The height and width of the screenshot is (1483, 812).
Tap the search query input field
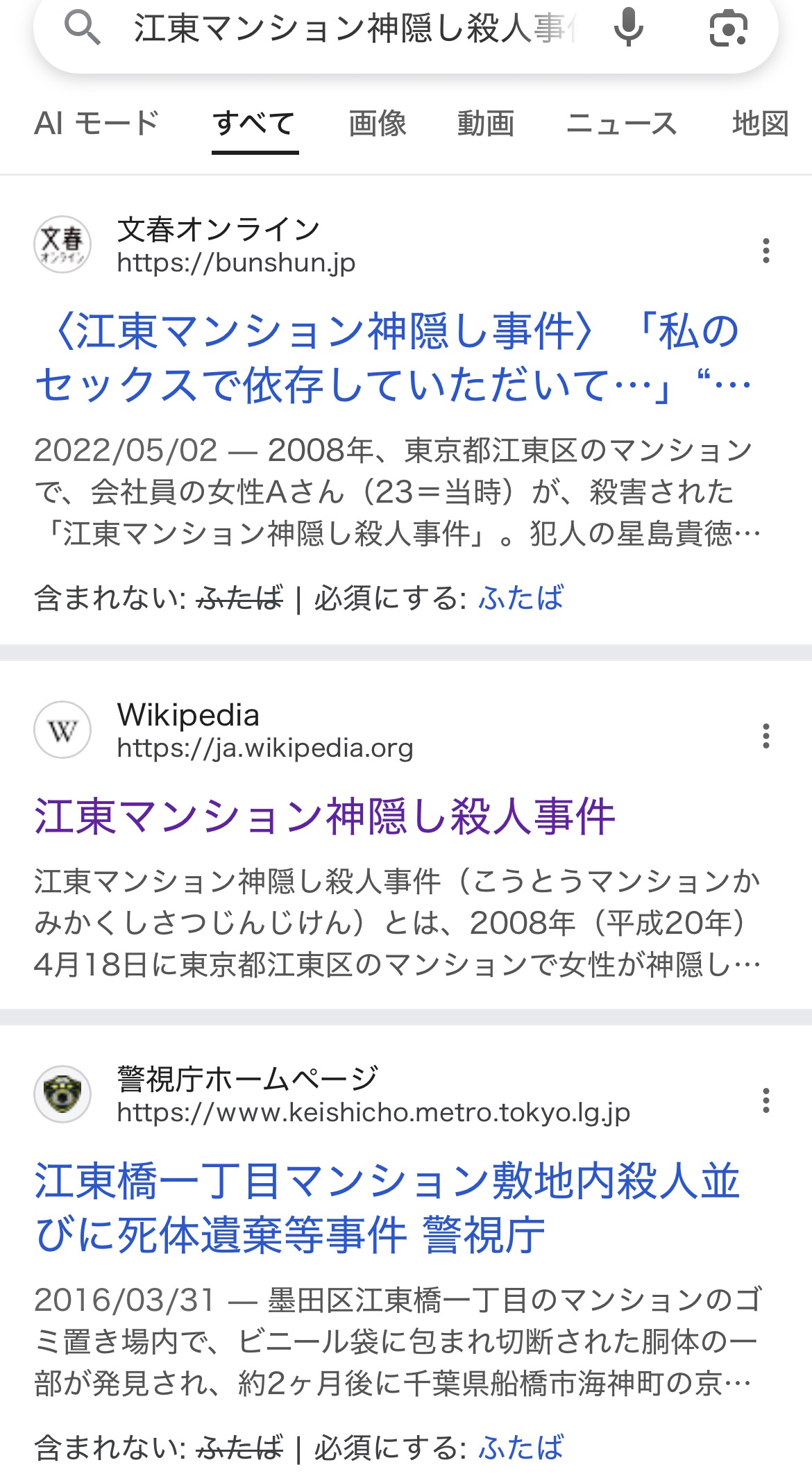(x=354, y=29)
